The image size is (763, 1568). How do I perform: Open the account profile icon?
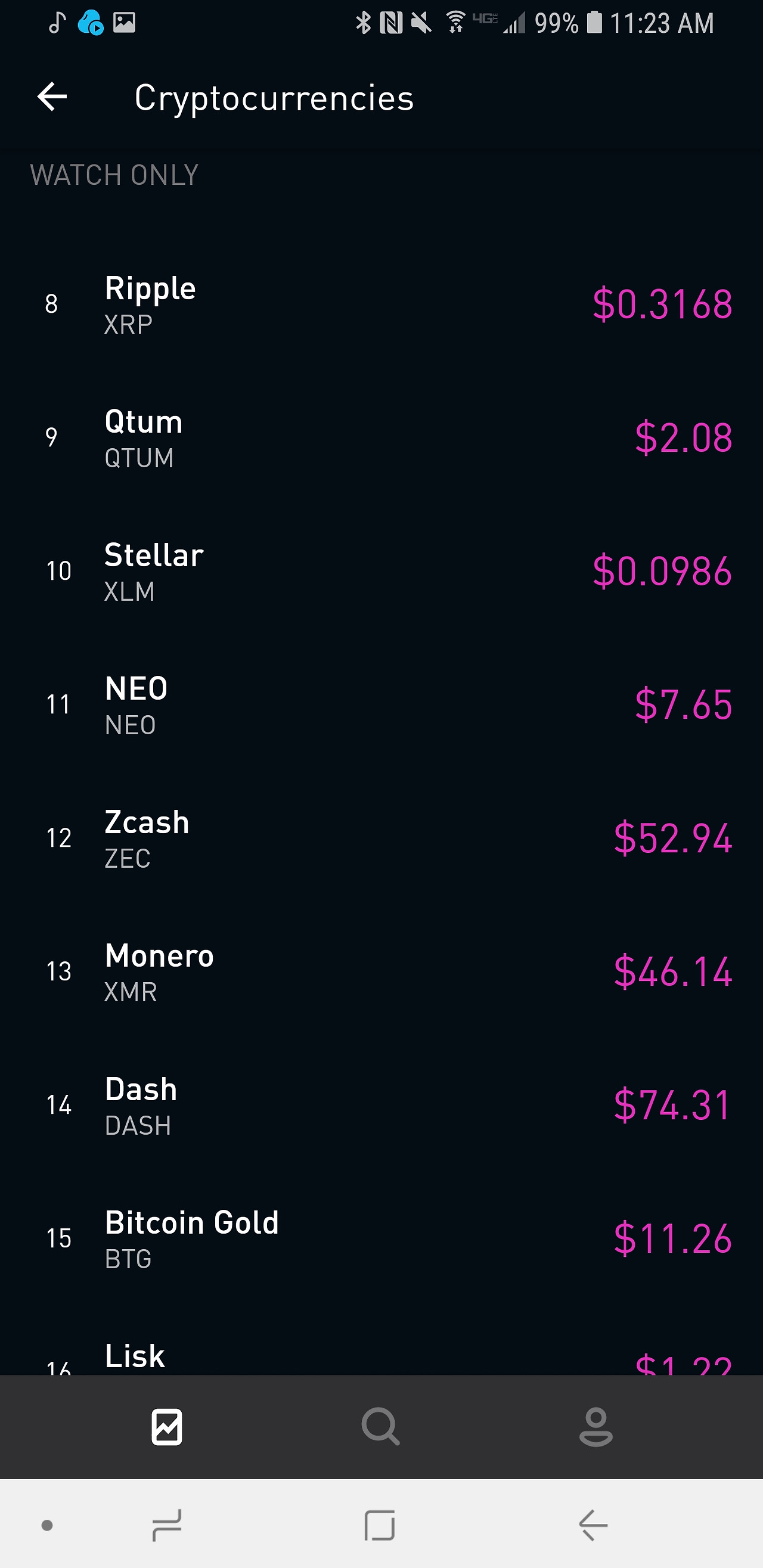595,1427
